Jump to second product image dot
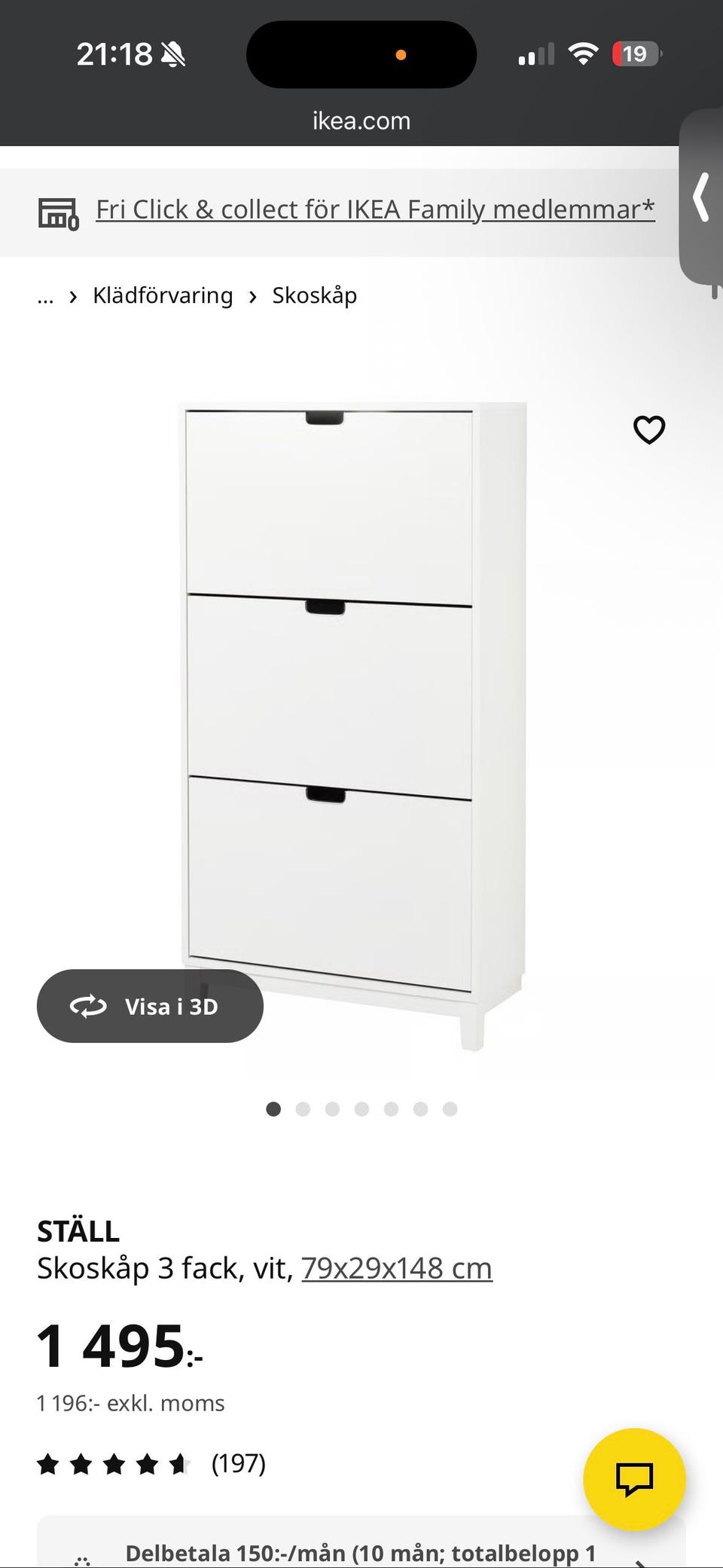This screenshot has height=1568, width=723. (x=303, y=1108)
